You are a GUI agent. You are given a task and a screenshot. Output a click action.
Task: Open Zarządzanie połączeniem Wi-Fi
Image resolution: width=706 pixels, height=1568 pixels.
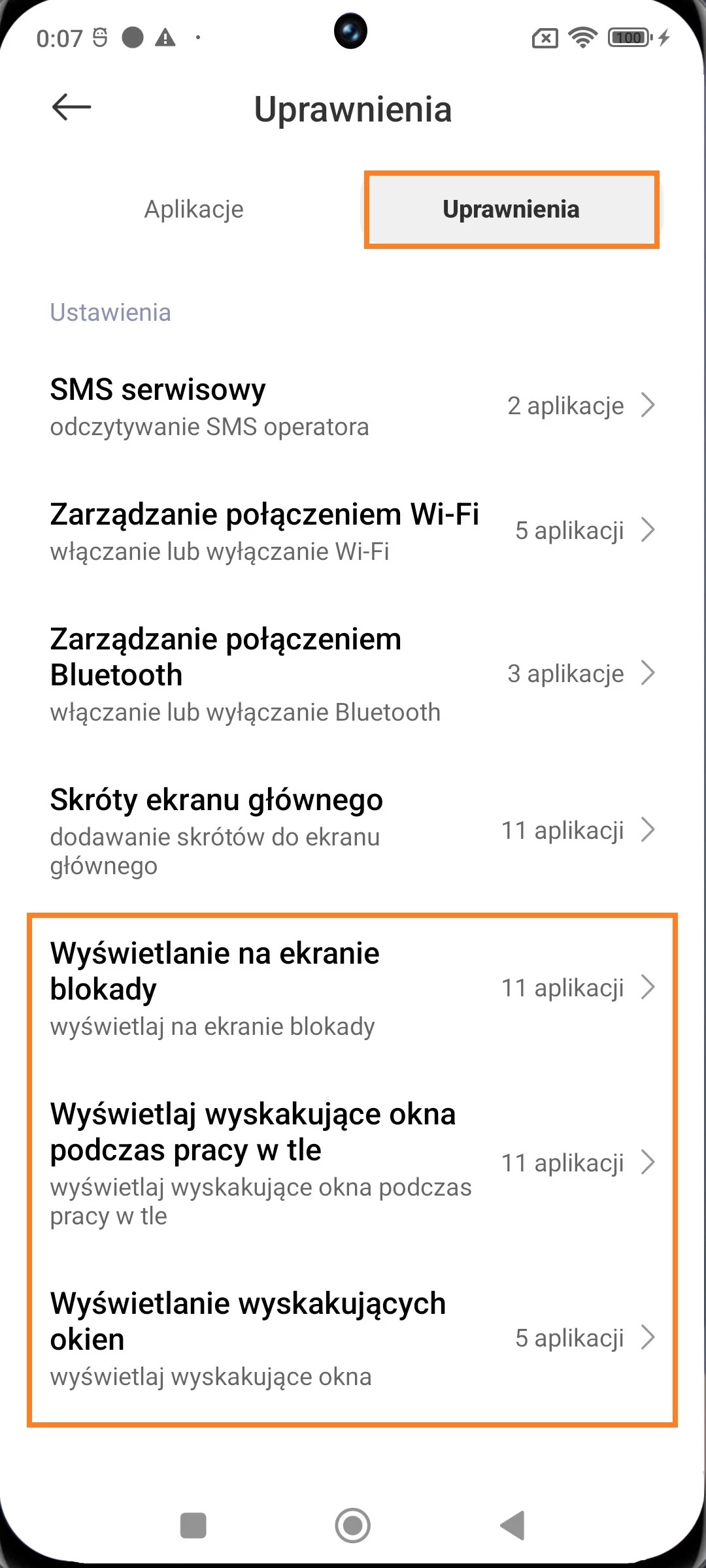[x=353, y=531]
